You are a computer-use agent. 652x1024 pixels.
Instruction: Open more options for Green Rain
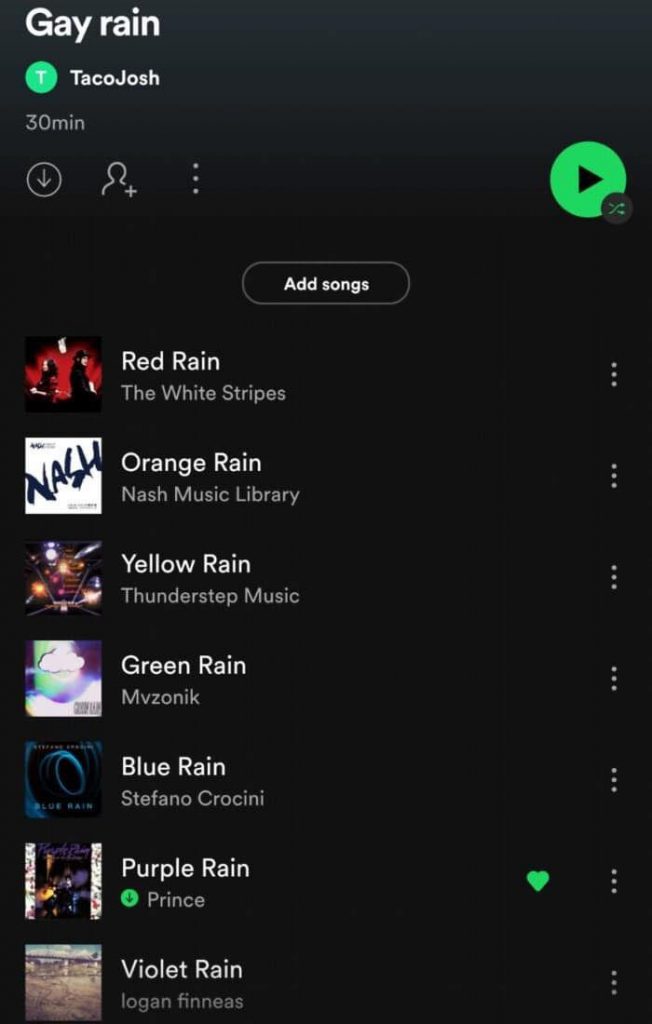(613, 679)
